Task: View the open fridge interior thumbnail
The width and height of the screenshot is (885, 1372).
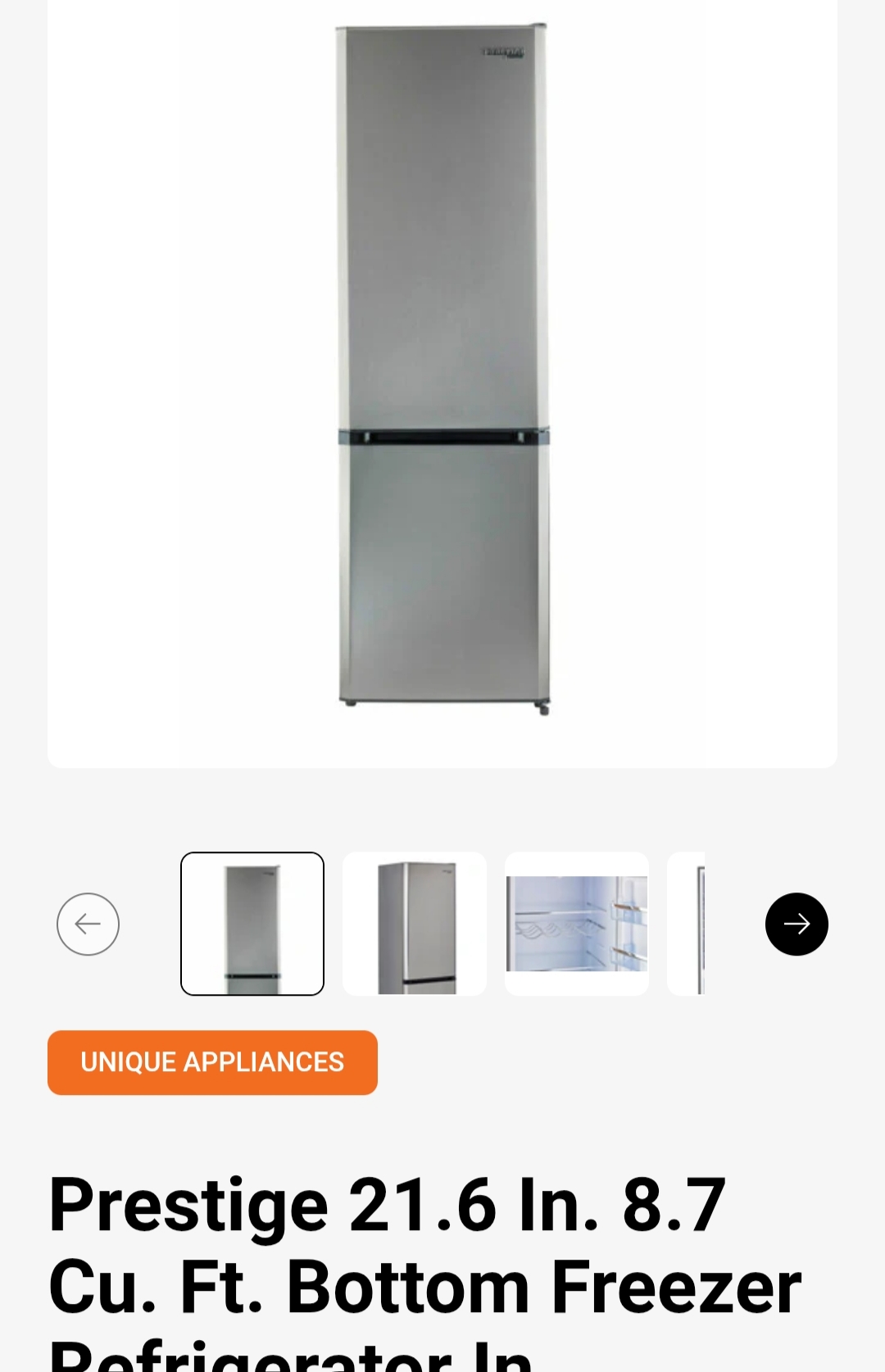Action: click(x=577, y=924)
